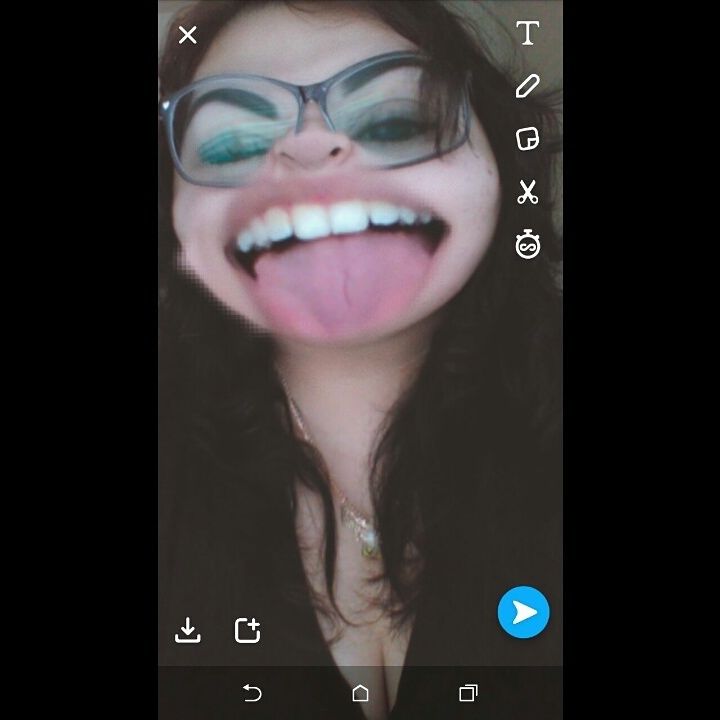Image resolution: width=720 pixels, height=720 pixels.
Task: Go to the home screen
Action: coord(360,692)
